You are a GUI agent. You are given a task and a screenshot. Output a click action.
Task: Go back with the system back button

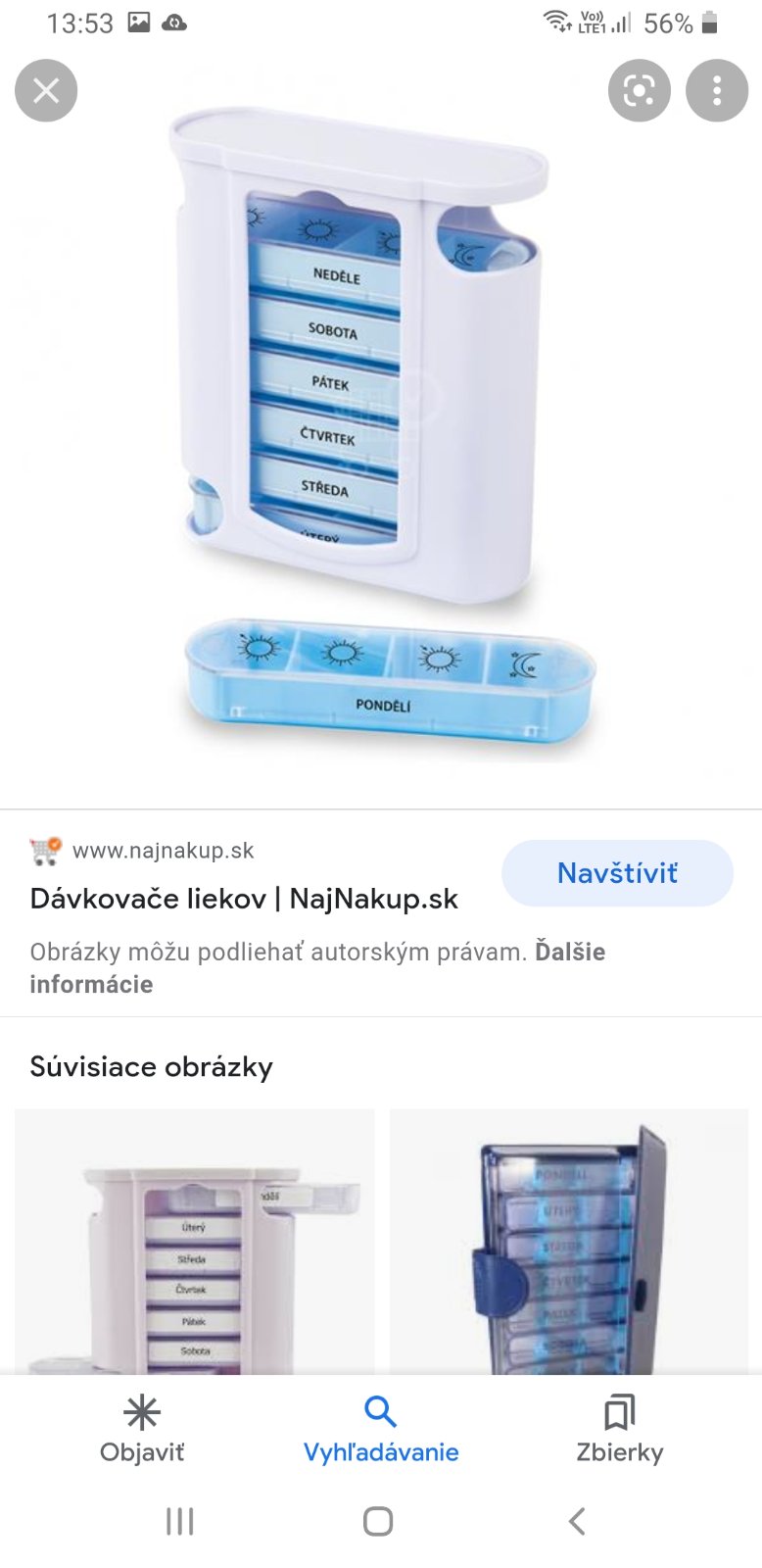tap(577, 1521)
